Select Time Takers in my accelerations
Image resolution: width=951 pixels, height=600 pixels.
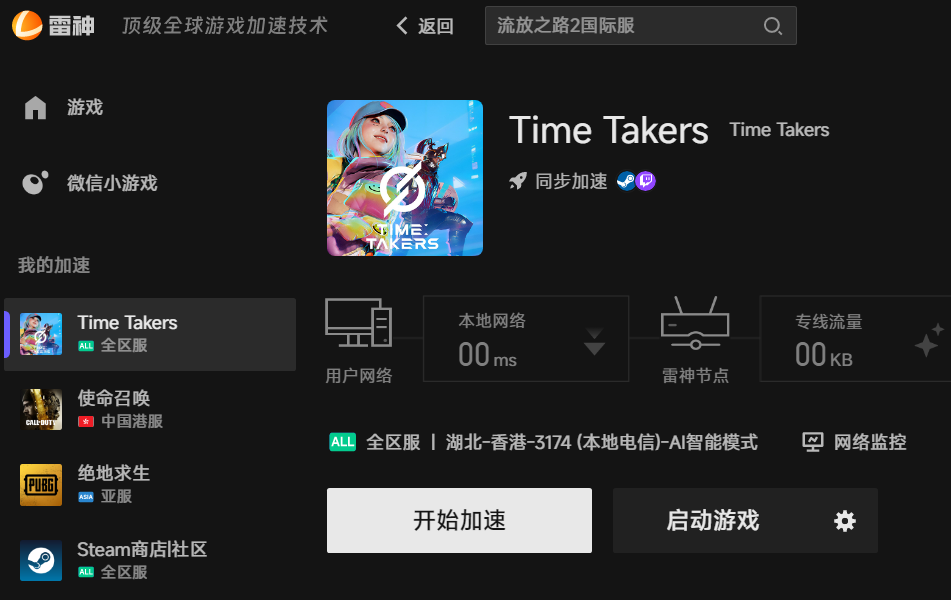click(x=150, y=334)
